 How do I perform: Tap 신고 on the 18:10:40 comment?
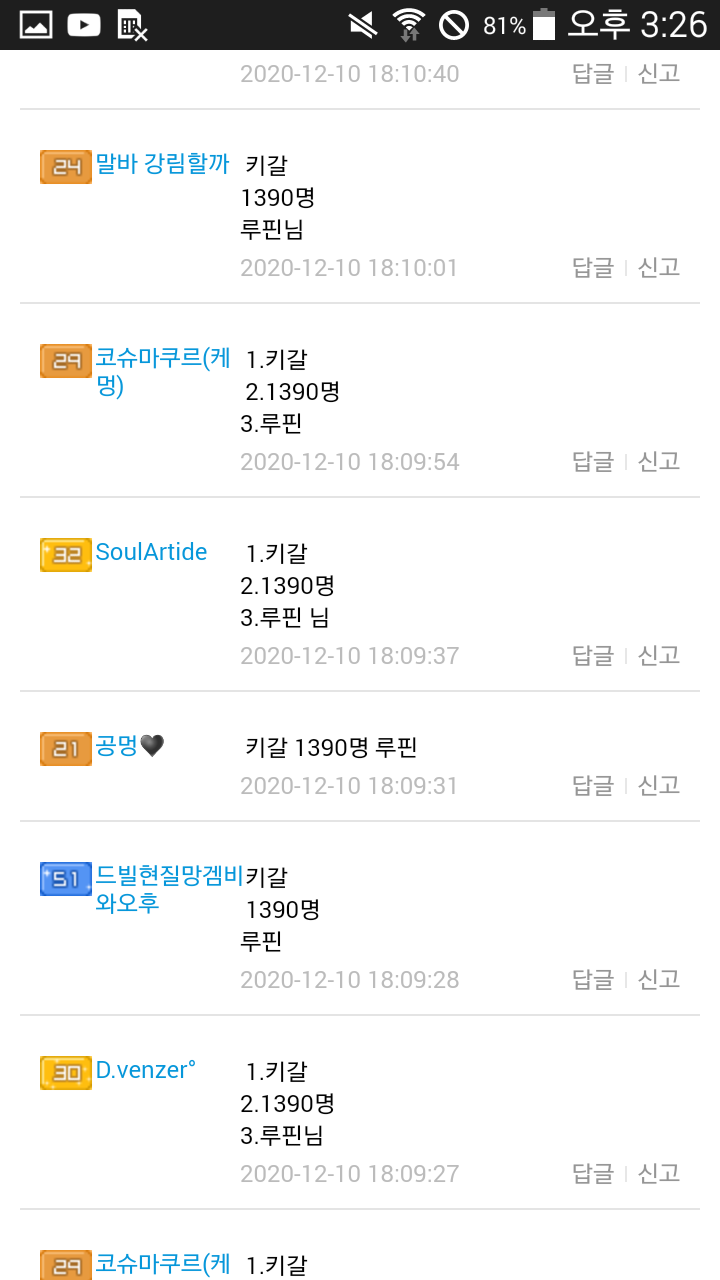coord(659,73)
